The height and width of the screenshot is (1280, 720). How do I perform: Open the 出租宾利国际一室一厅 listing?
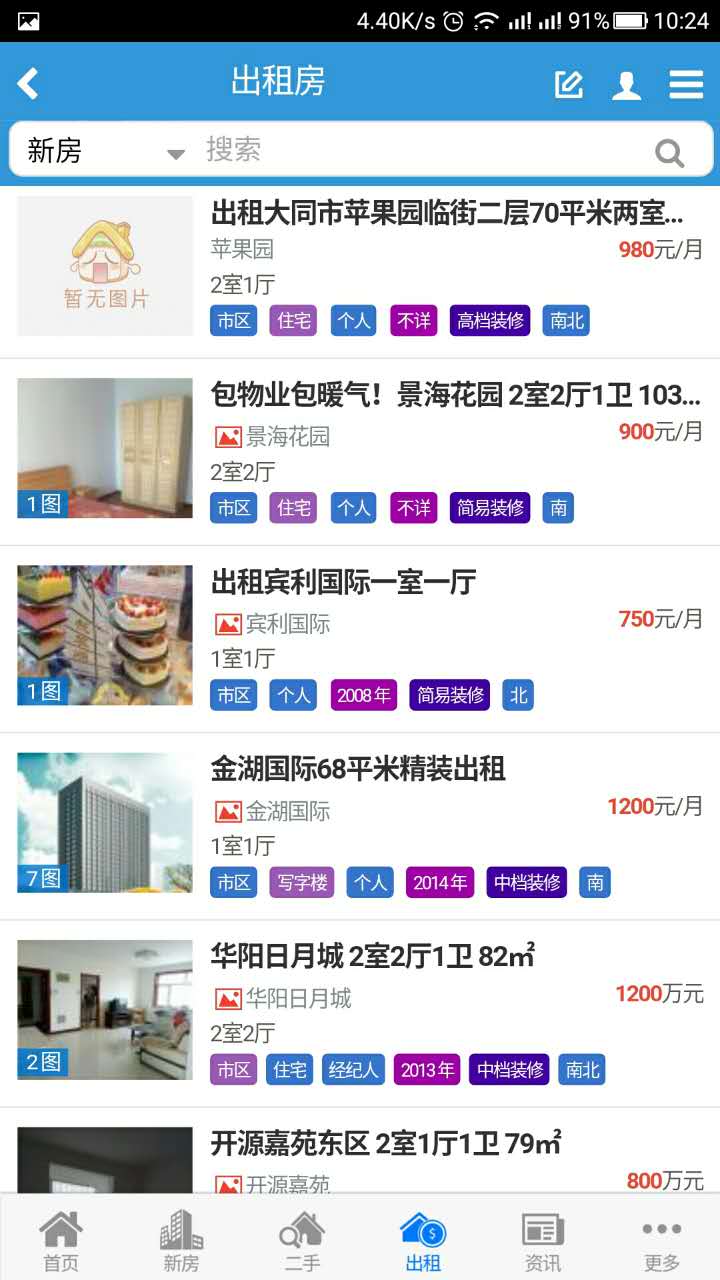(345, 582)
